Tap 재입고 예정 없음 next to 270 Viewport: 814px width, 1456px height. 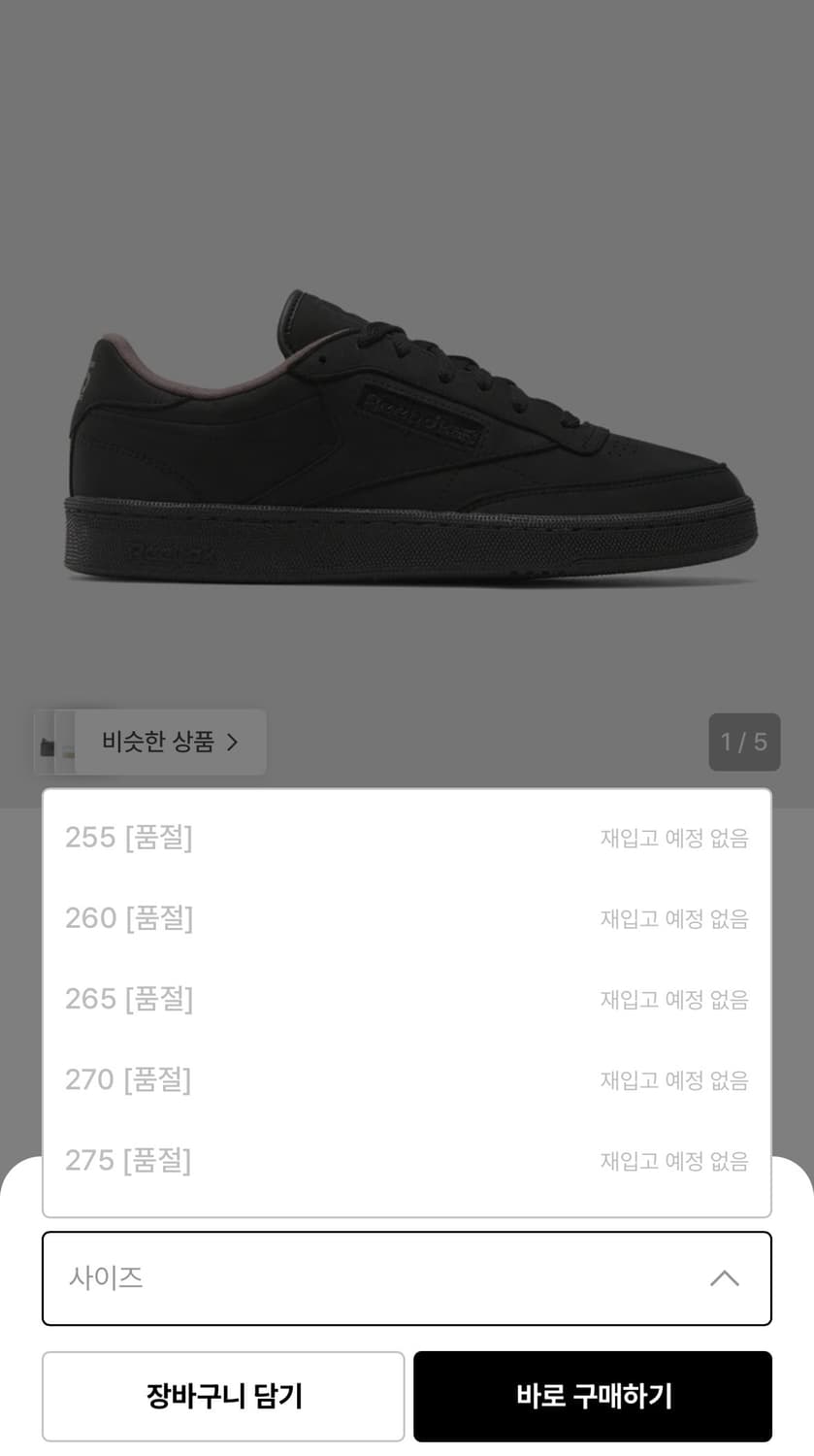[x=672, y=1079]
